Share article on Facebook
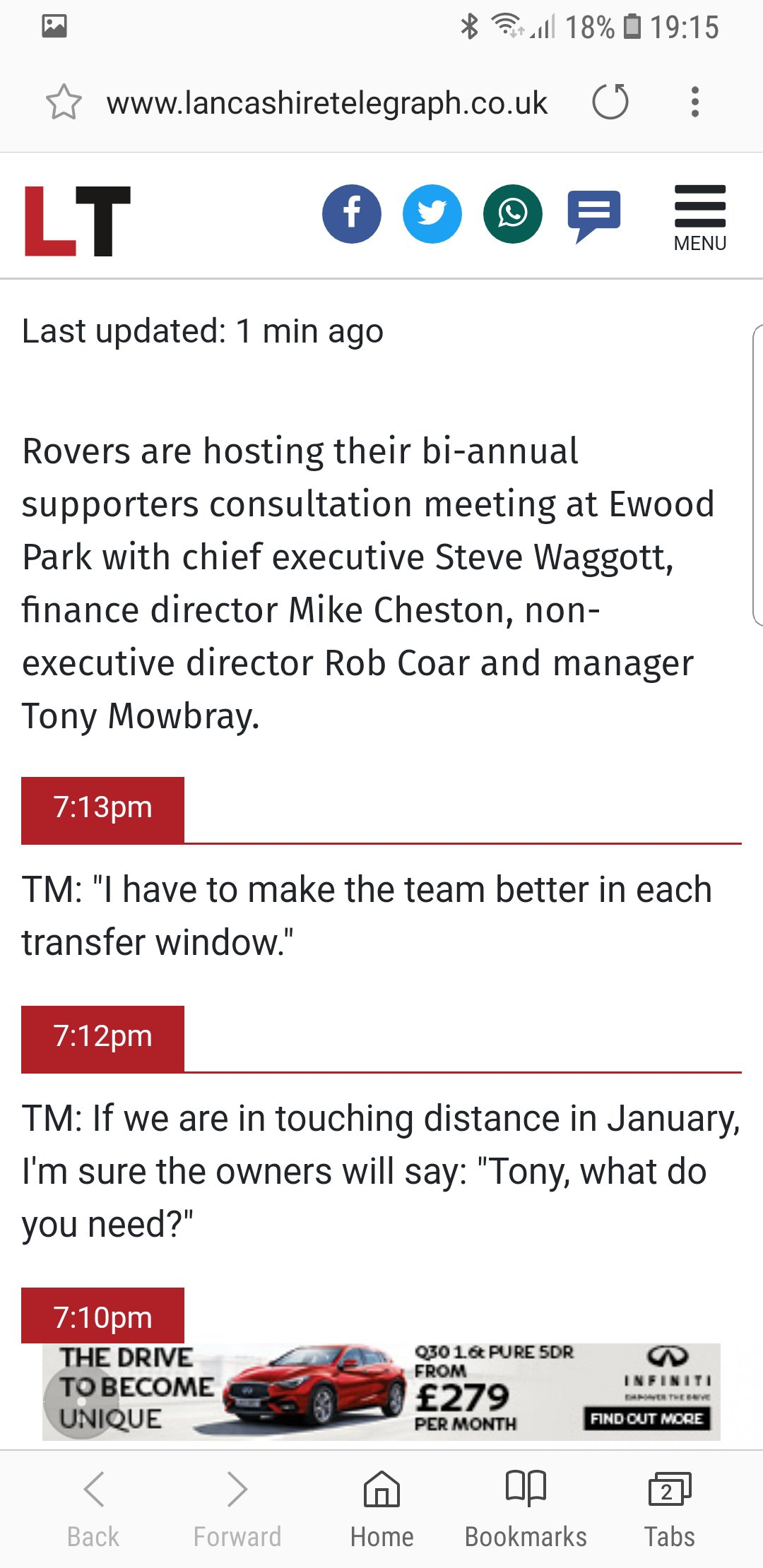Image resolution: width=763 pixels, height=1568 pixels. (x=352, y=214)
